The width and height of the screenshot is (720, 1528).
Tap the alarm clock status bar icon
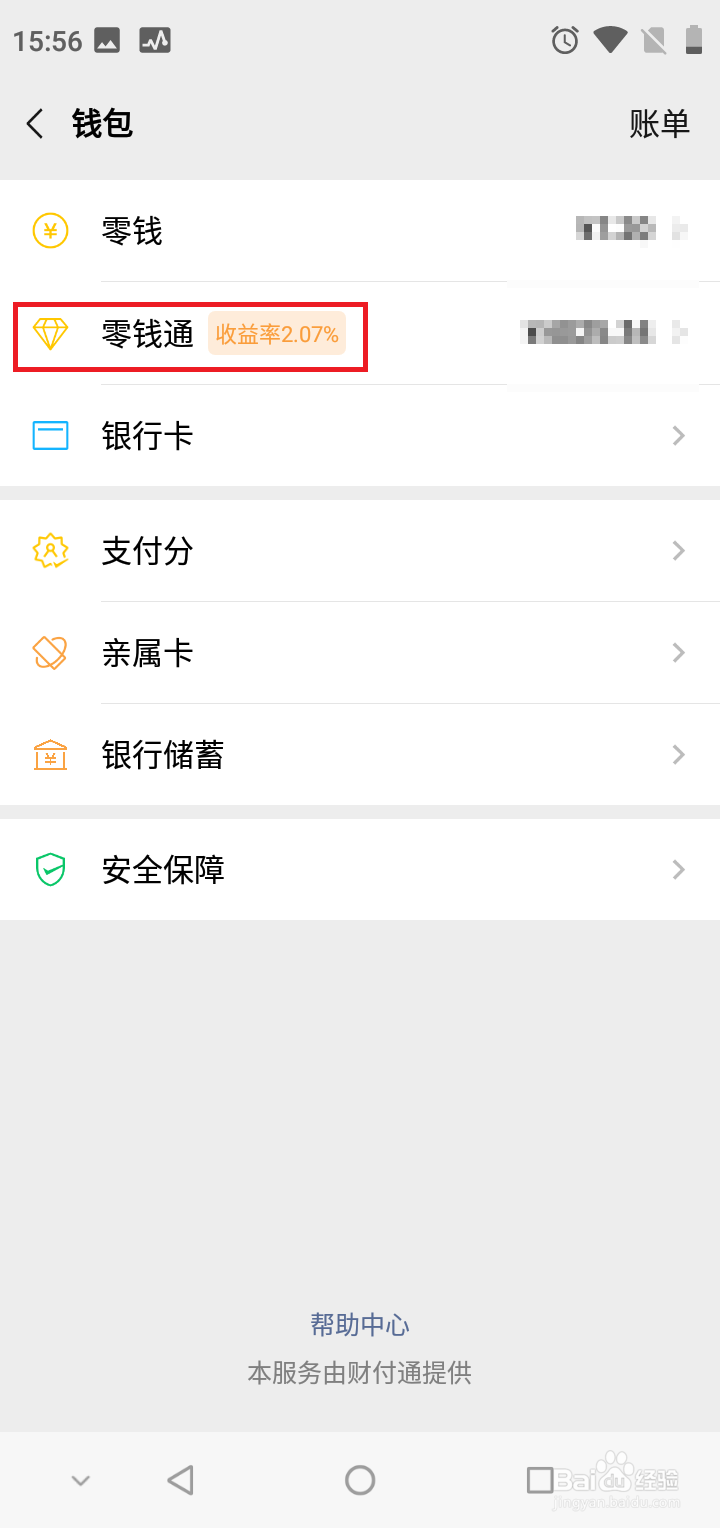563,40
